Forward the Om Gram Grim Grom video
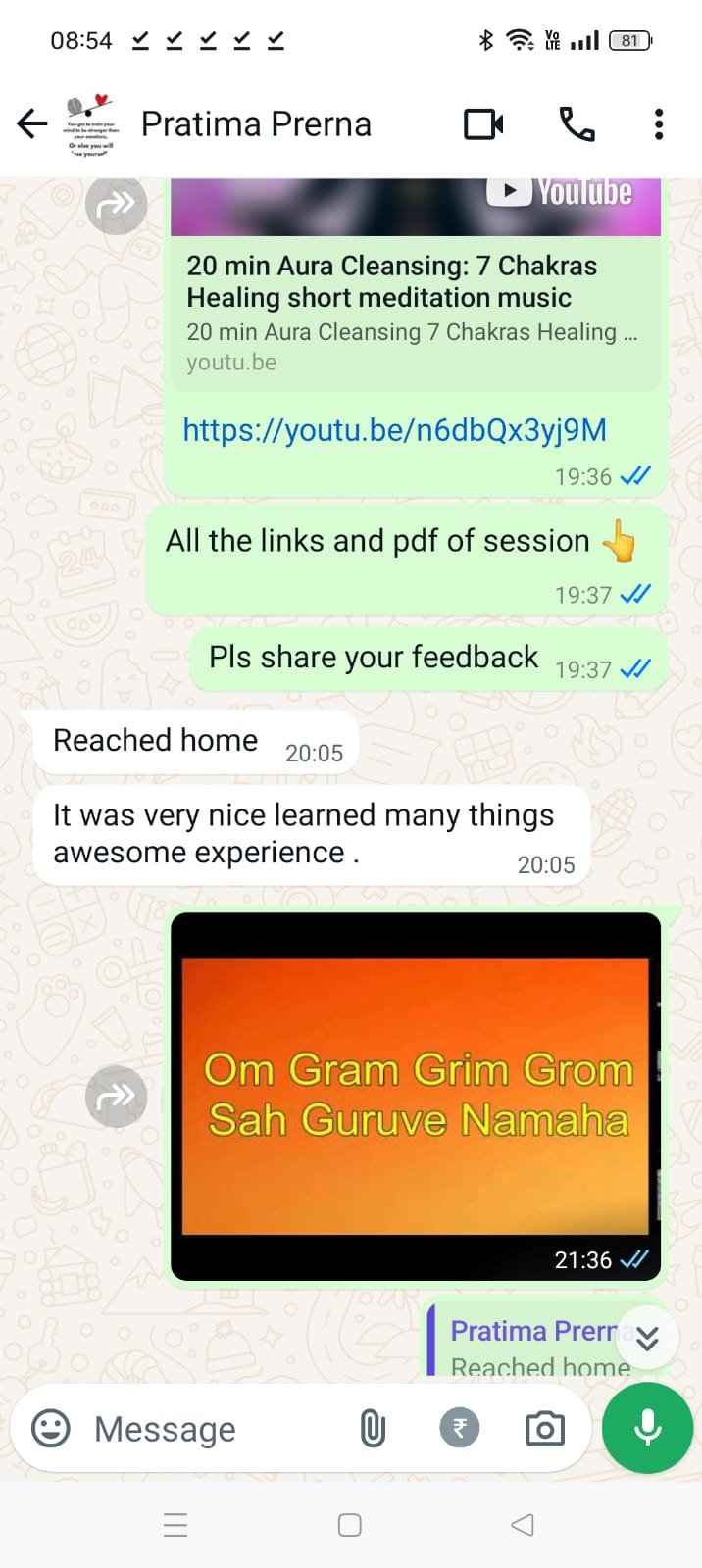Viewport: 702px width, 1568px height. (116, 1096)
